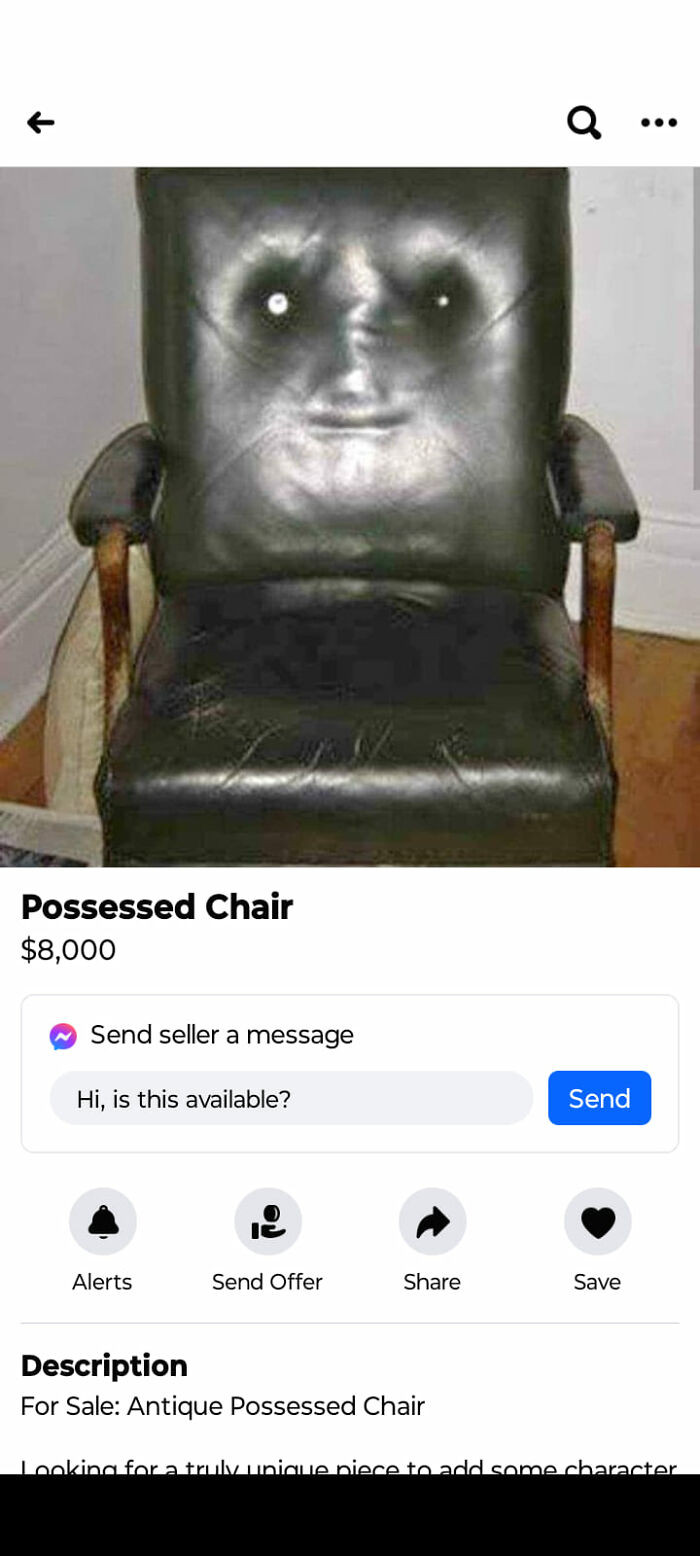
Task: Open search from the top bar
Action: coord(584,122)
